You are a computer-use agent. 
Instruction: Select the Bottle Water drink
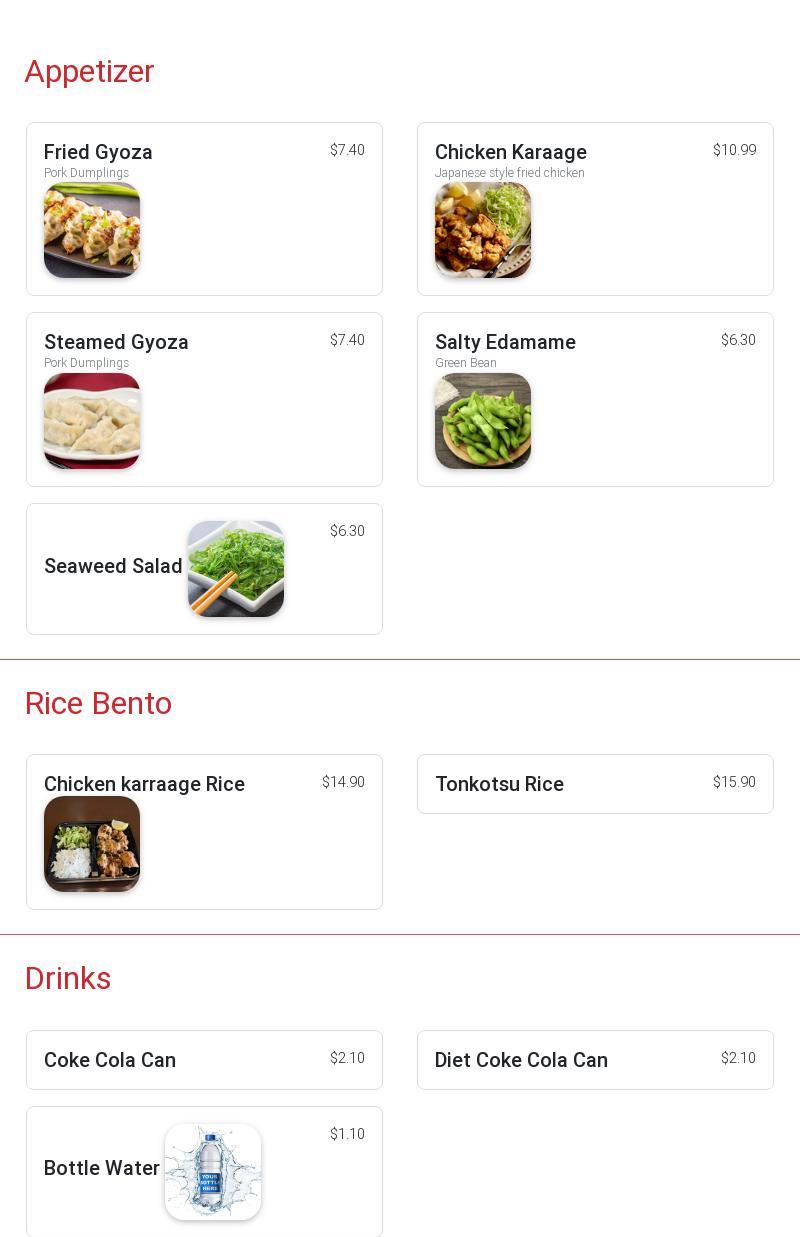[204, 1170]
